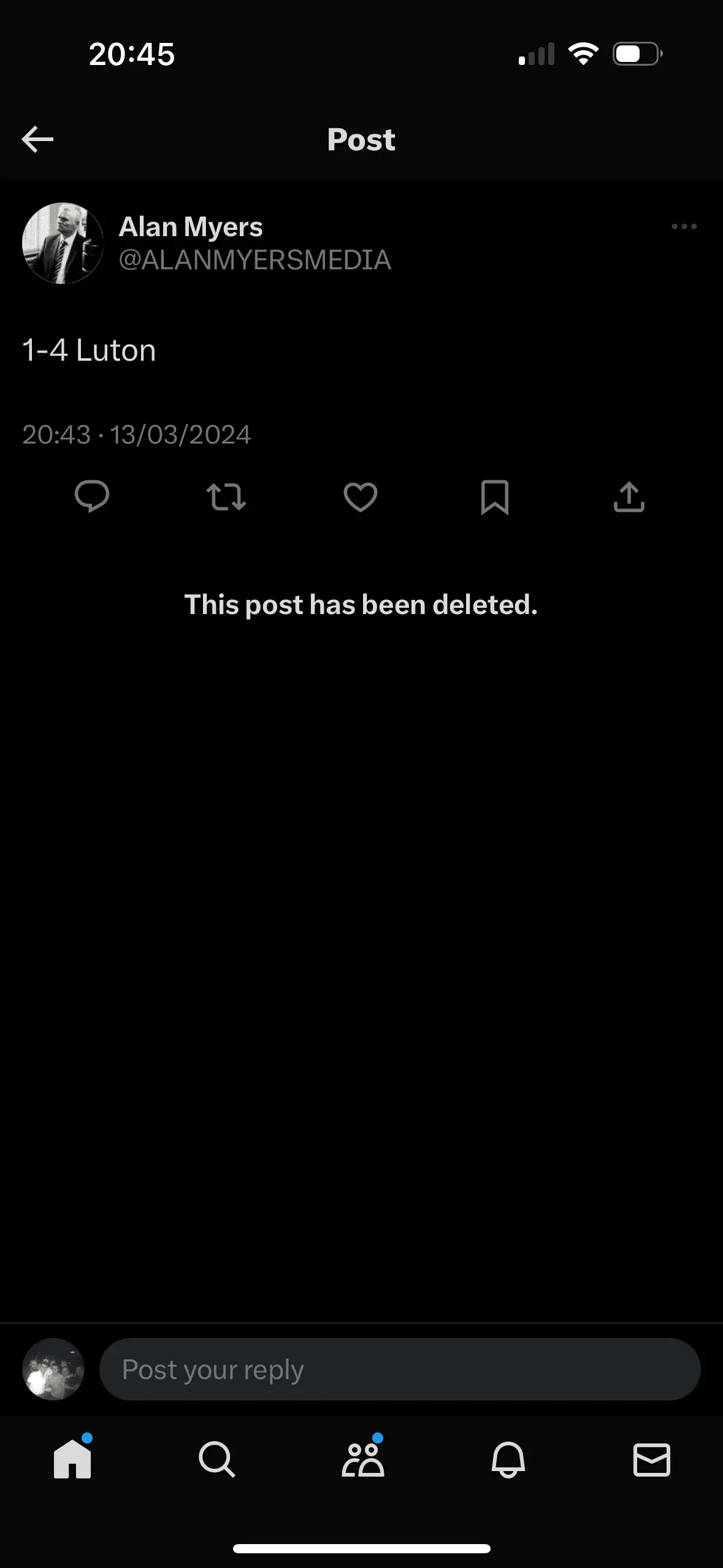Reply to the 1-4 Luton post
Image resolution: width=723 pixels, height=1568 pixels.
92,496
